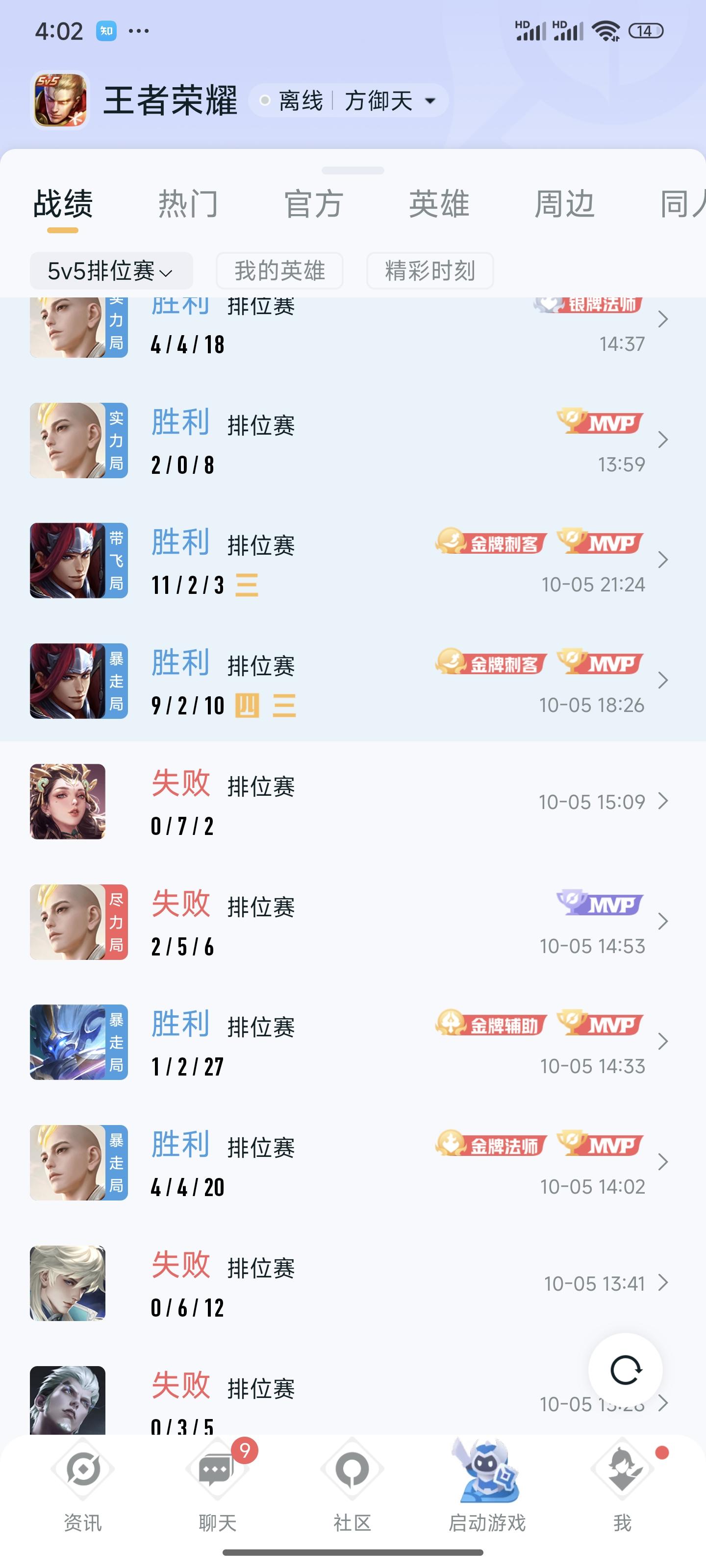Switch to the 热门 tab

click(188, 204)
